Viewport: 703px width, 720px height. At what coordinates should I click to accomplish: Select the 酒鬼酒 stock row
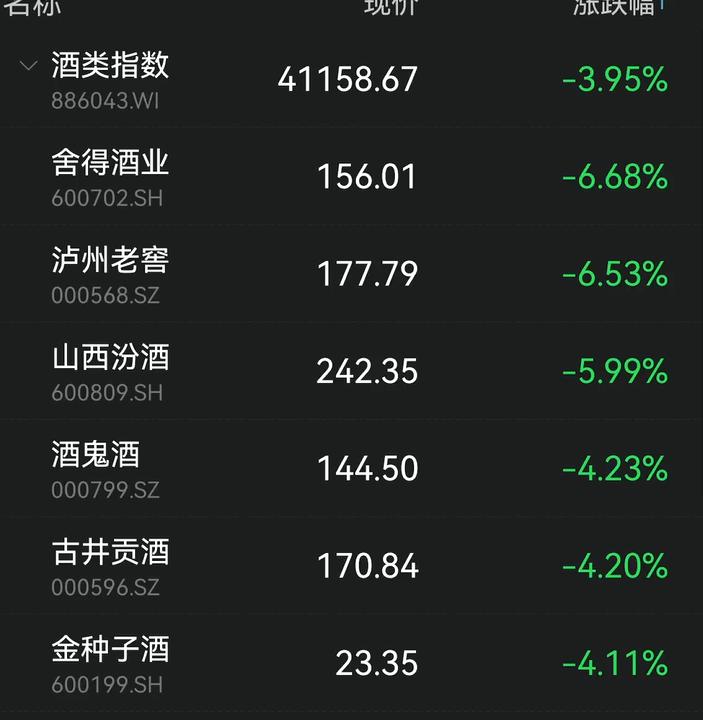click(351, 468)
